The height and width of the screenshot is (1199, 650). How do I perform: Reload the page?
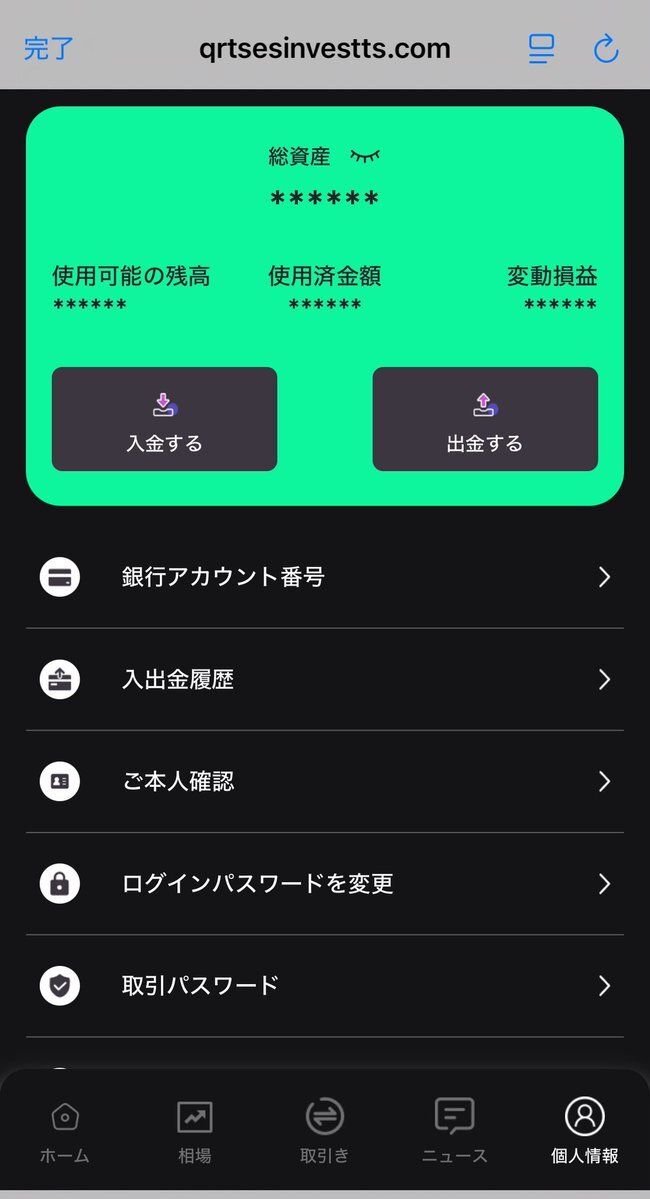coord(606,49)
